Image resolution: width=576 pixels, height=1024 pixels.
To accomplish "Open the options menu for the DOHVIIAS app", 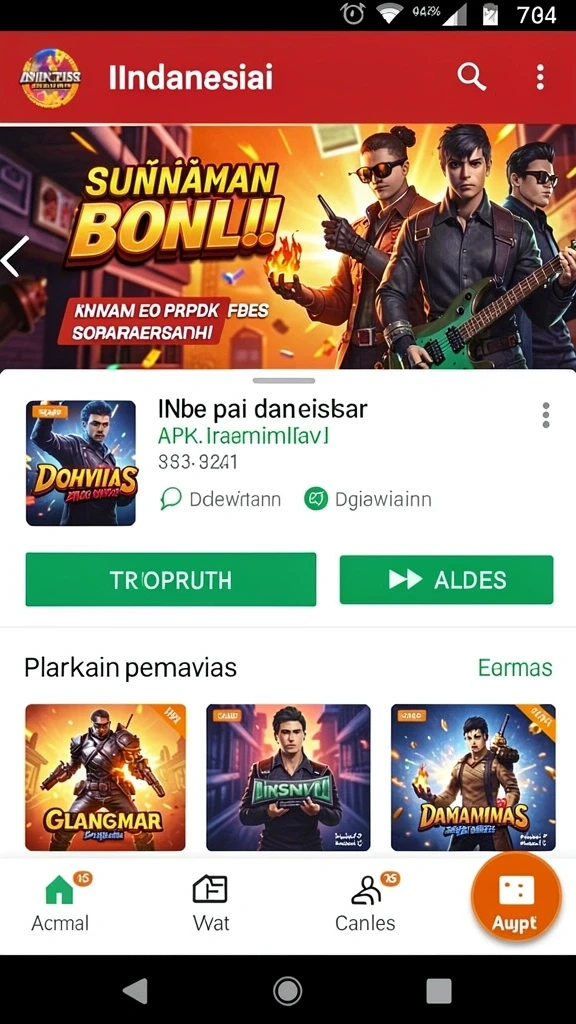I will pos(545,415).
